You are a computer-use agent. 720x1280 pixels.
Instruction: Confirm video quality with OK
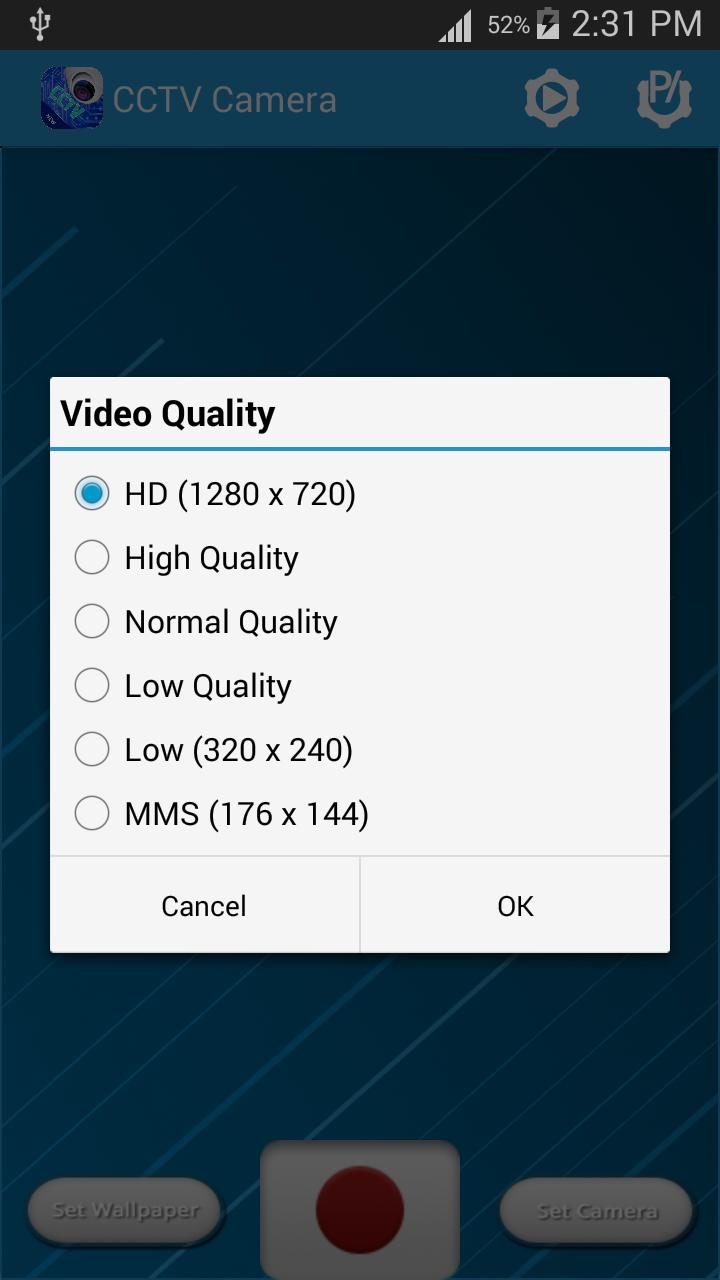pos(515,905)
